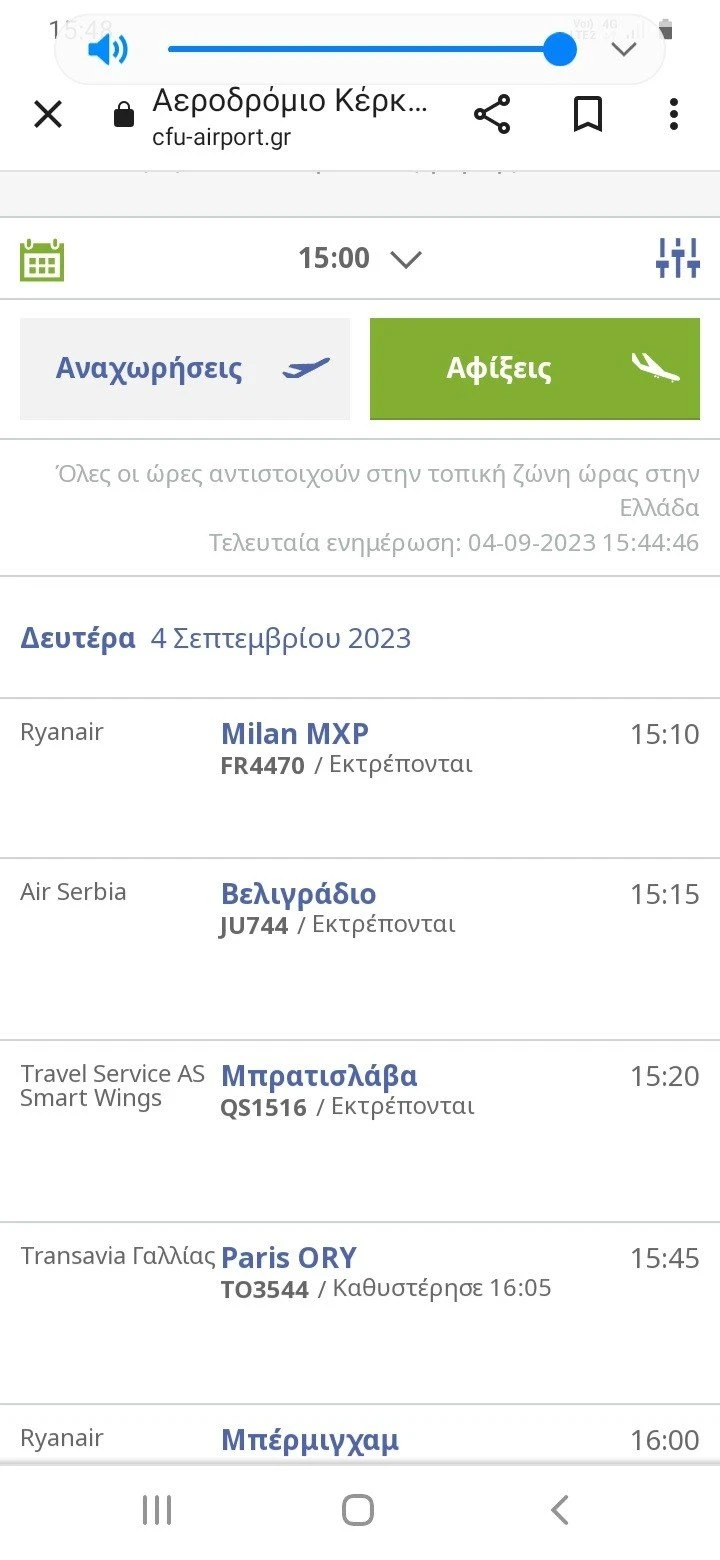Open the browser overflow menu
This screenshot has height=1560, width=720.
pos(672,114)
